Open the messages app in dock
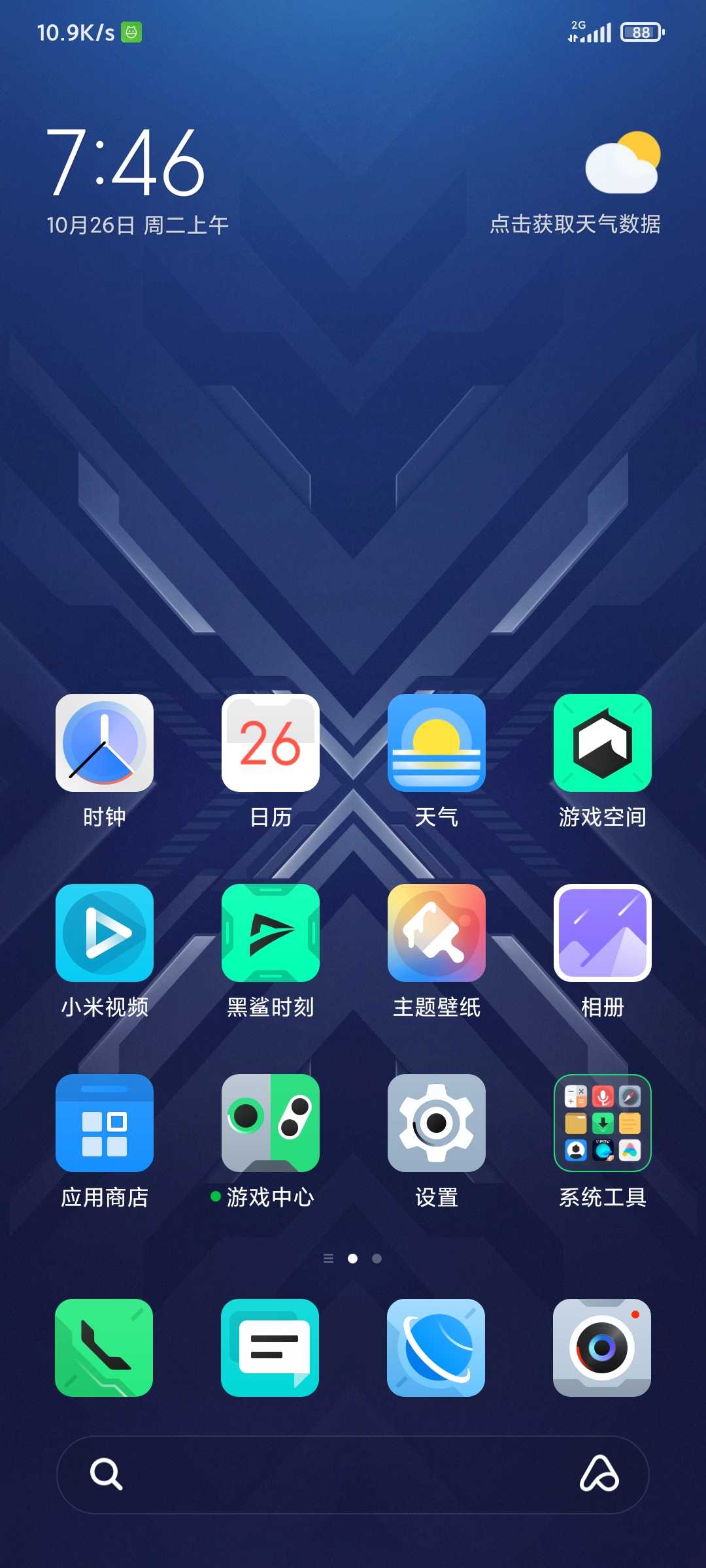The height and width of the screenshot is (1568, 706). pyautogui.click(x=270, y=1348)
